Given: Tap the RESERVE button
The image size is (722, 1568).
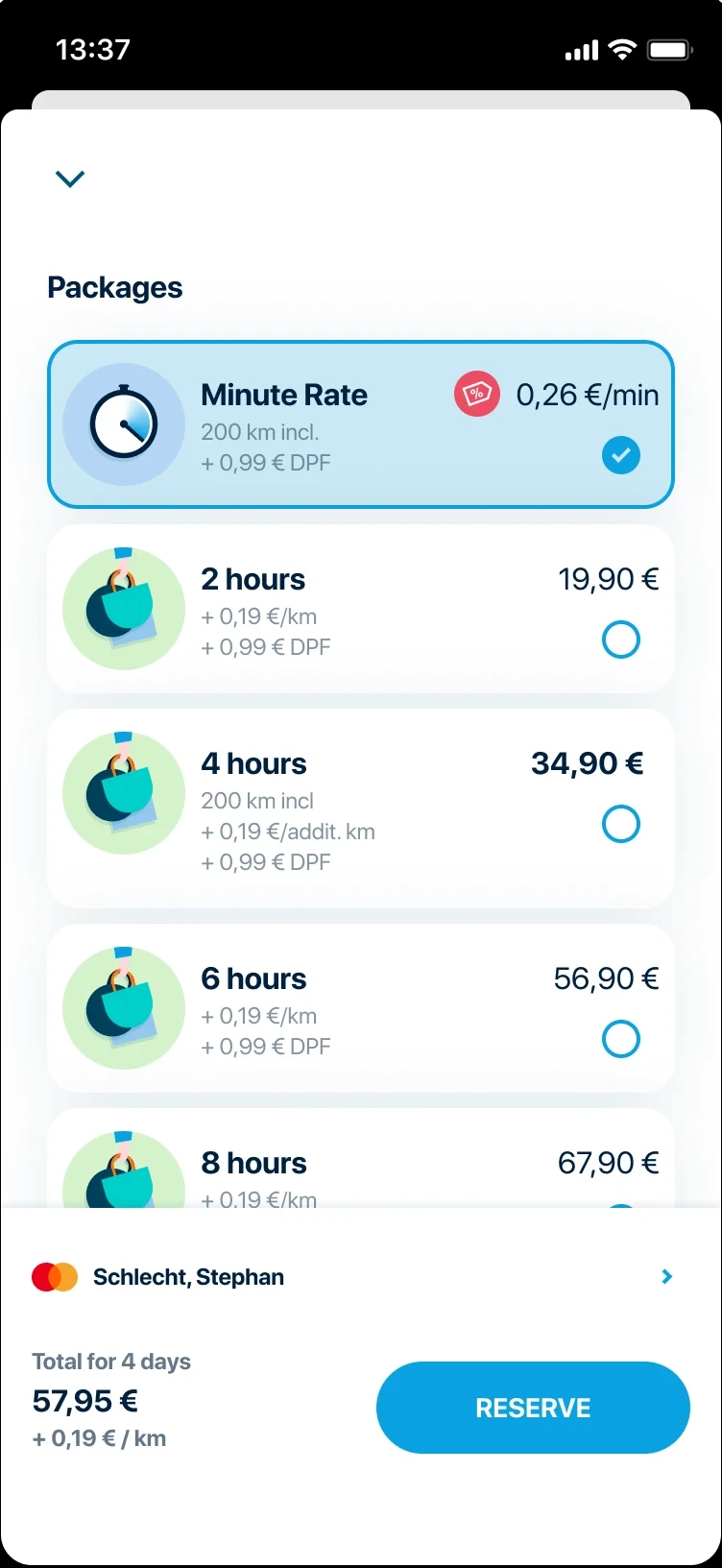Looking at the screenshot, I should click(x=532, y=1408).
